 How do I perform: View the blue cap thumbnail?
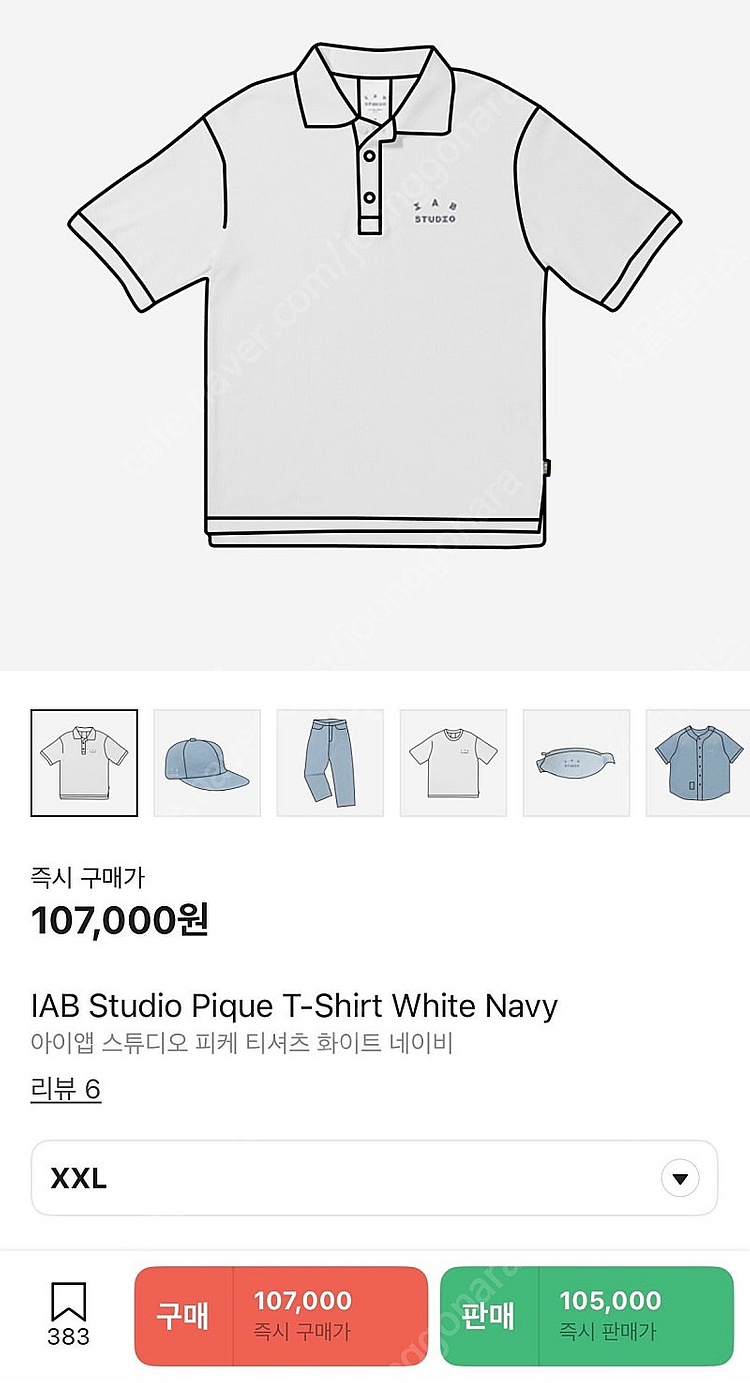207,763
